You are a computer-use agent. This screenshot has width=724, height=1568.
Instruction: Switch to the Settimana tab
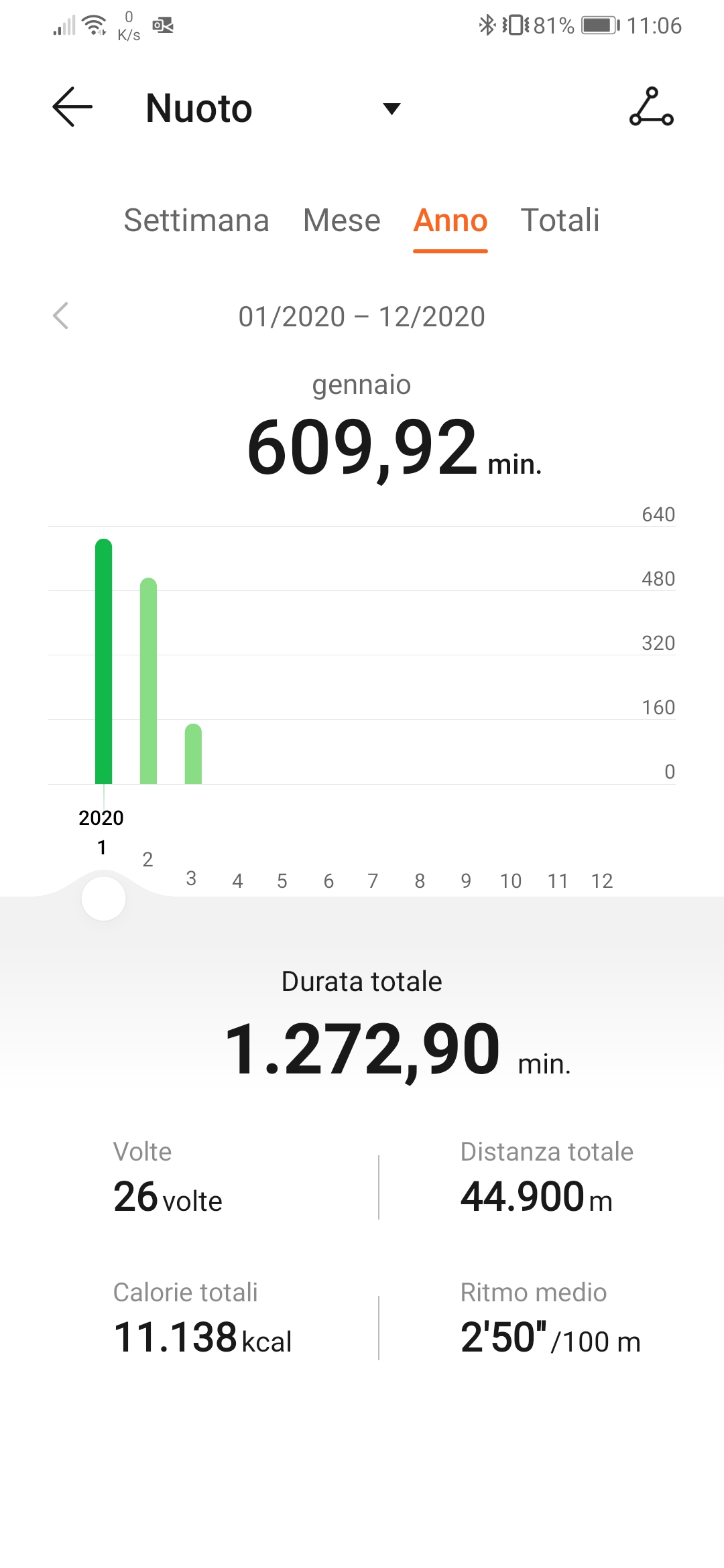click(x=196, y=220)
